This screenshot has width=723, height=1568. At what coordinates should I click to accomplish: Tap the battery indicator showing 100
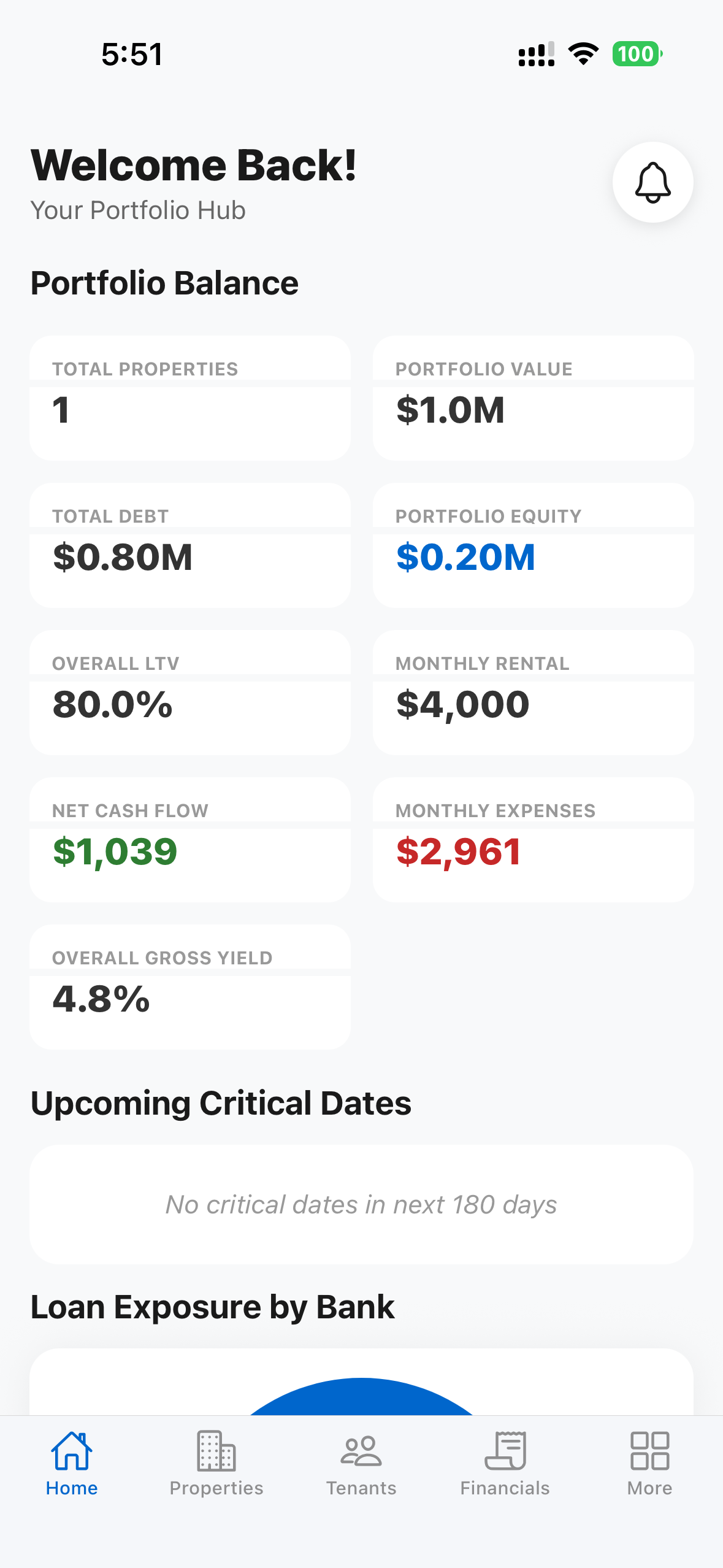(637, 54)
